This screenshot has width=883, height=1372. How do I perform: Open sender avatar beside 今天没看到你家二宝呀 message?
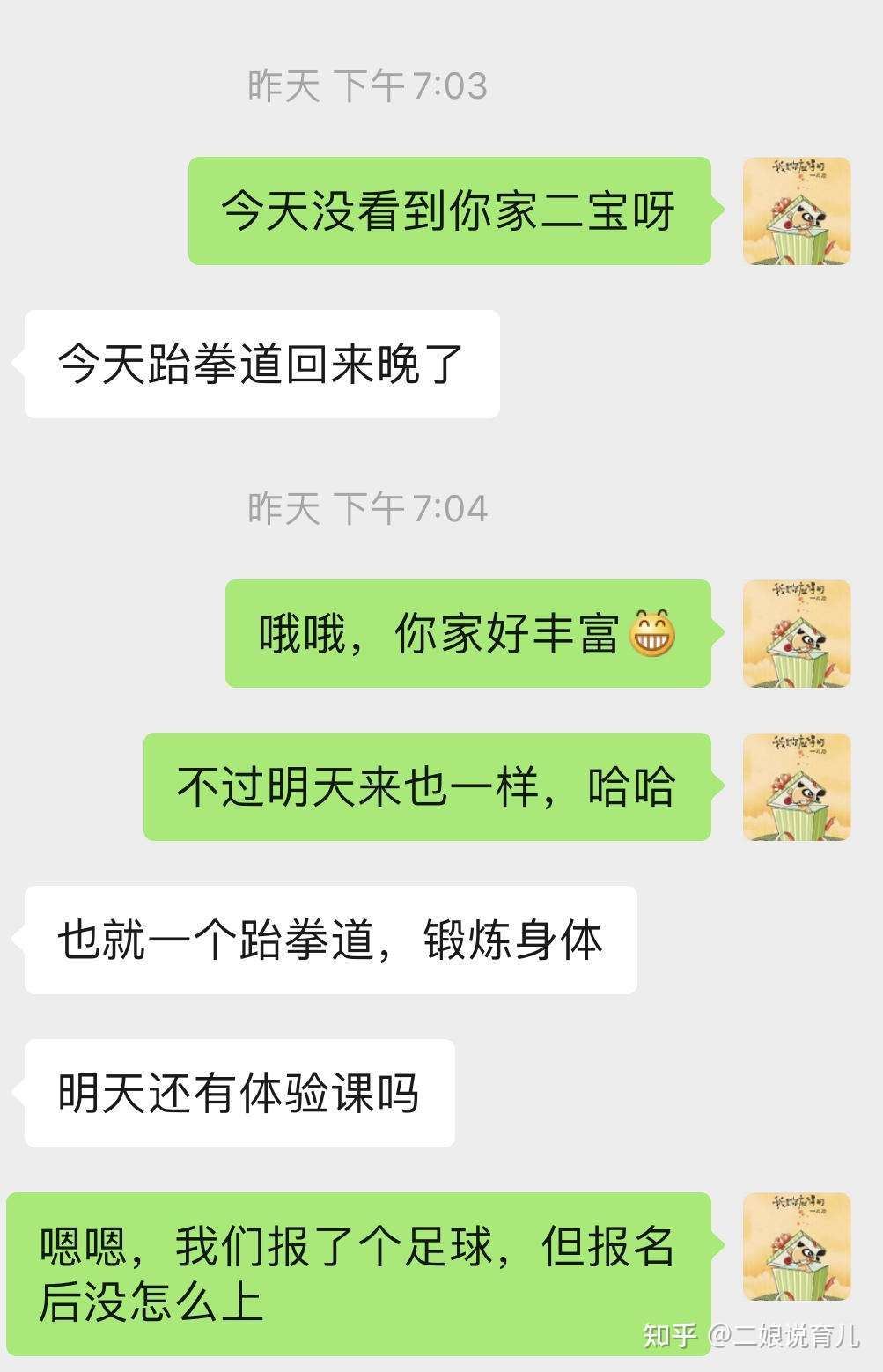(x=796, y=211)
